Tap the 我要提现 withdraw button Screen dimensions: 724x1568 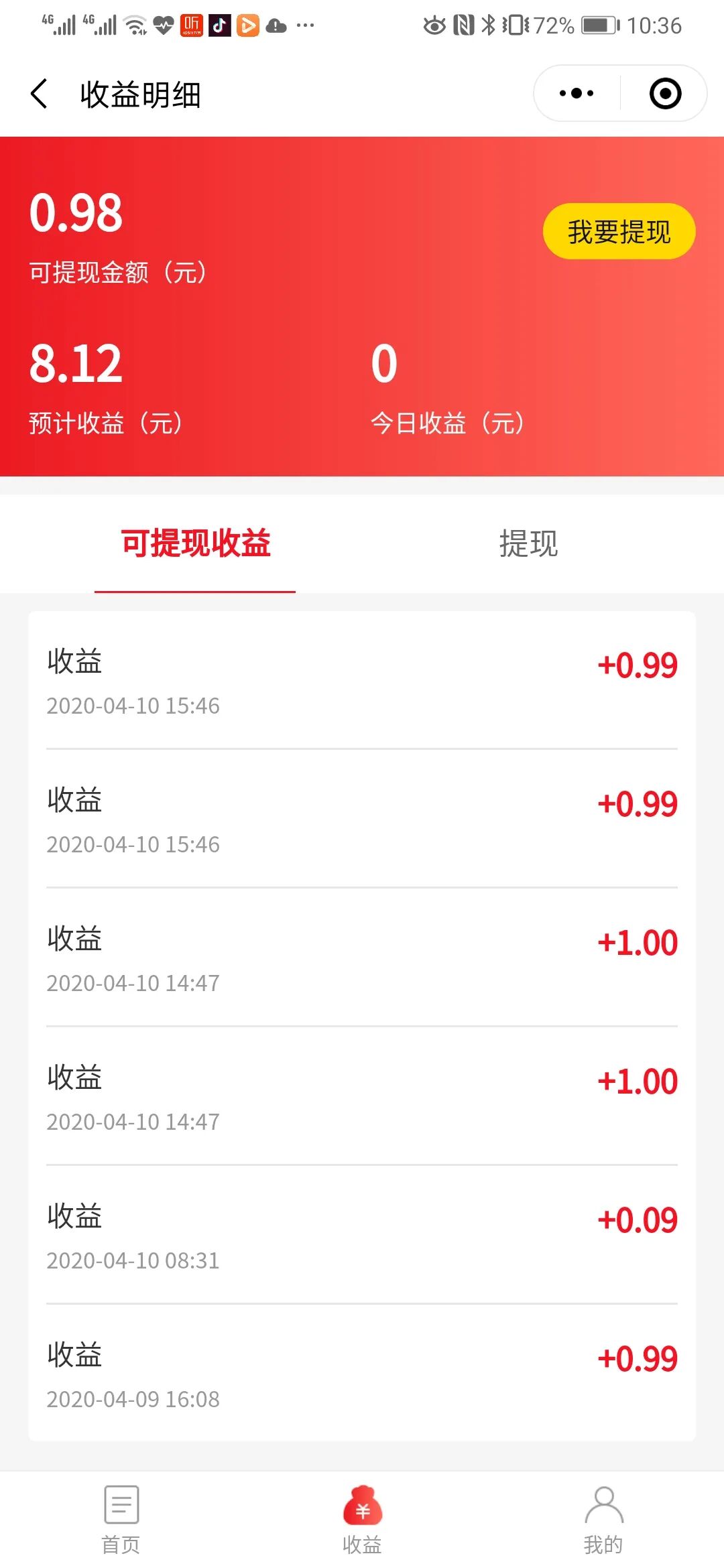[619, 231]
